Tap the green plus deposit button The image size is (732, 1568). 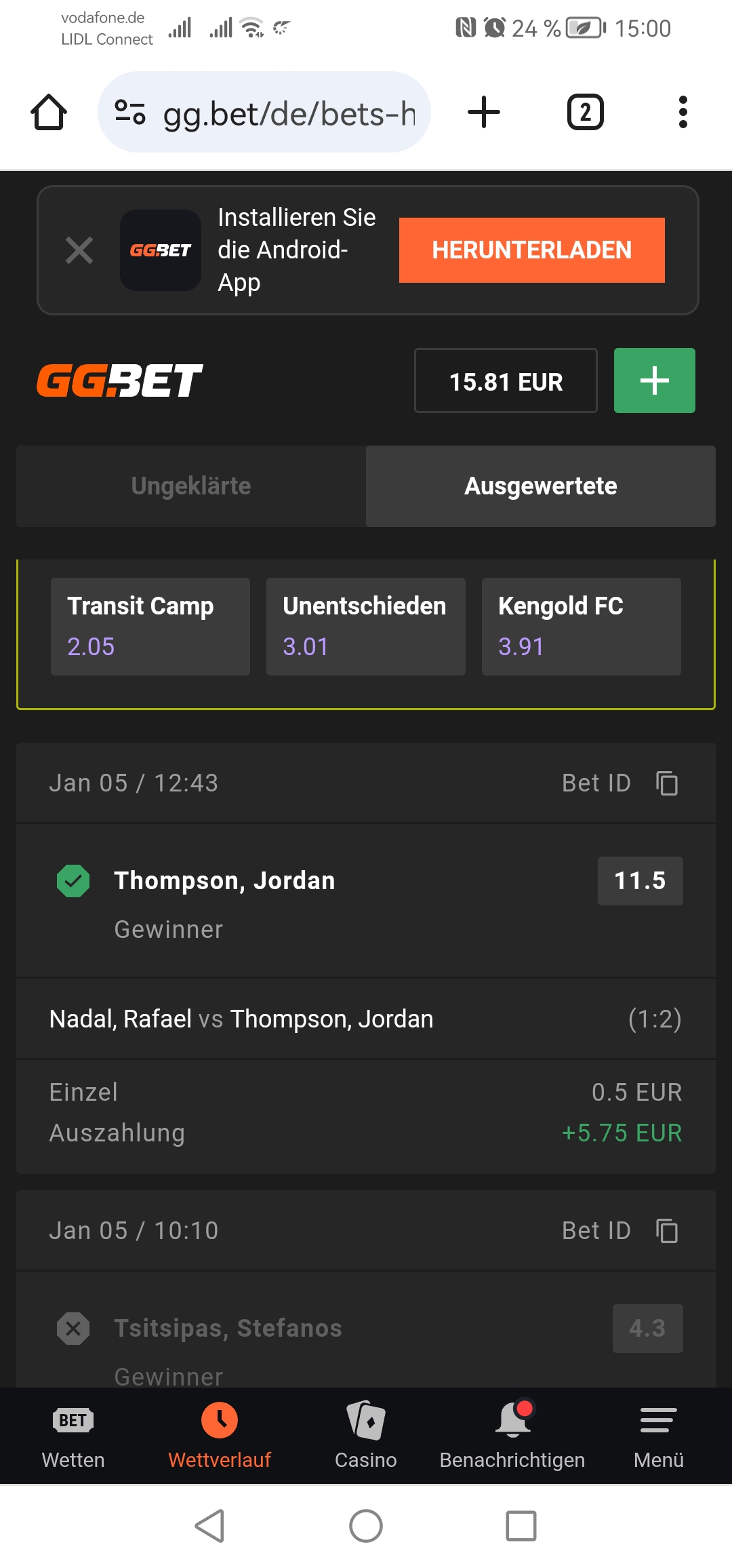654,380
